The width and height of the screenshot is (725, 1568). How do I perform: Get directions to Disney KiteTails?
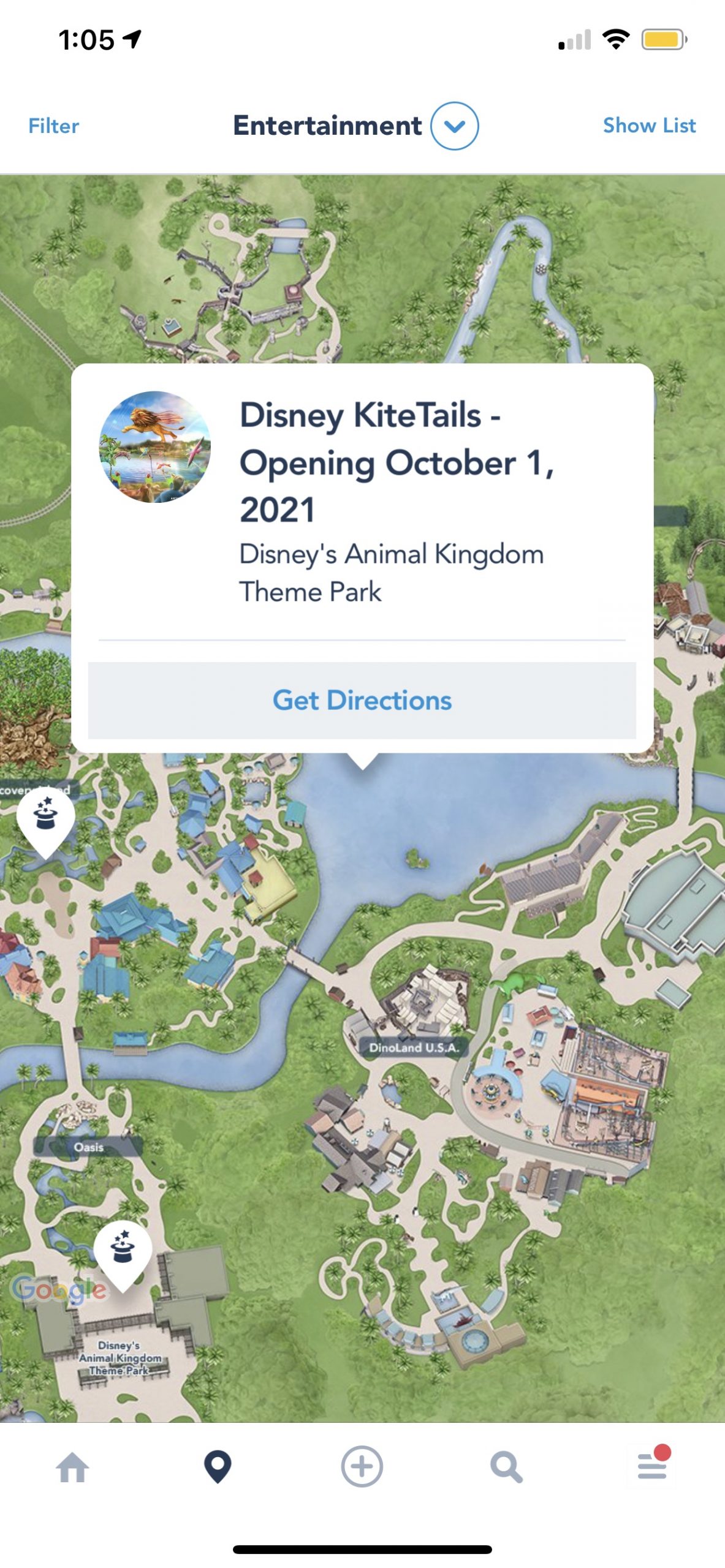(x=362, y=700)
